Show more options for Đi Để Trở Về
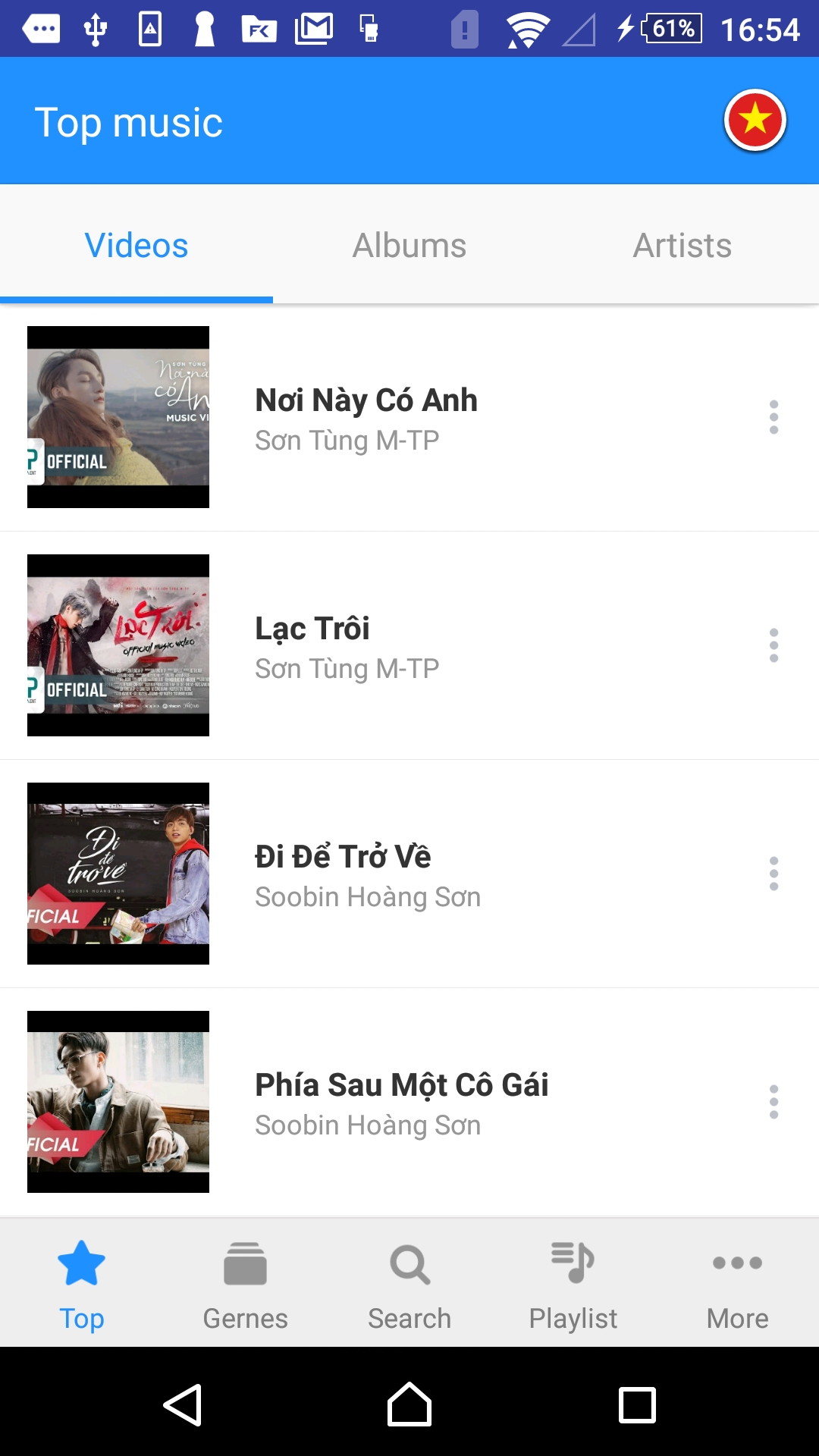 773,874
